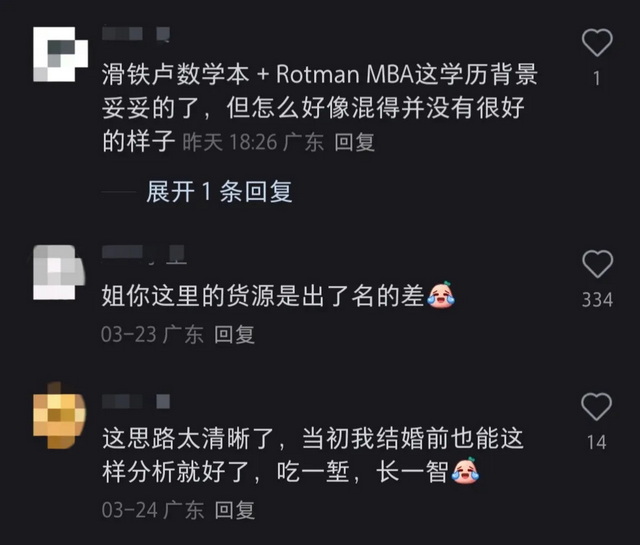Reply to the 货源 comment from 03-23
Image resolution: width=640 pixels, height=545 pixels.
tap(235, 335)
